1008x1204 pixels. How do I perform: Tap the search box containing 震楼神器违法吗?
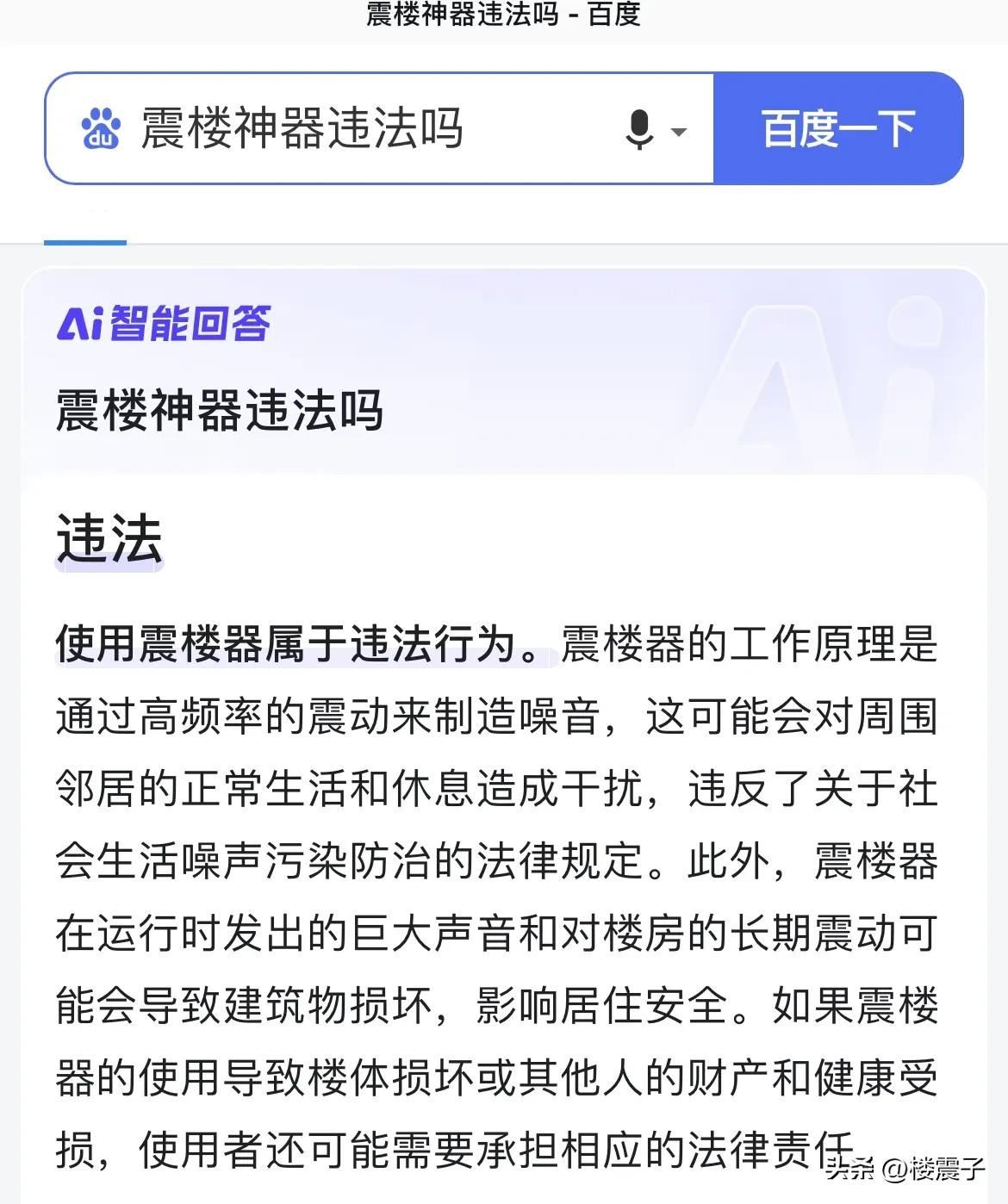pyautogui.click(x=345, y=129)
